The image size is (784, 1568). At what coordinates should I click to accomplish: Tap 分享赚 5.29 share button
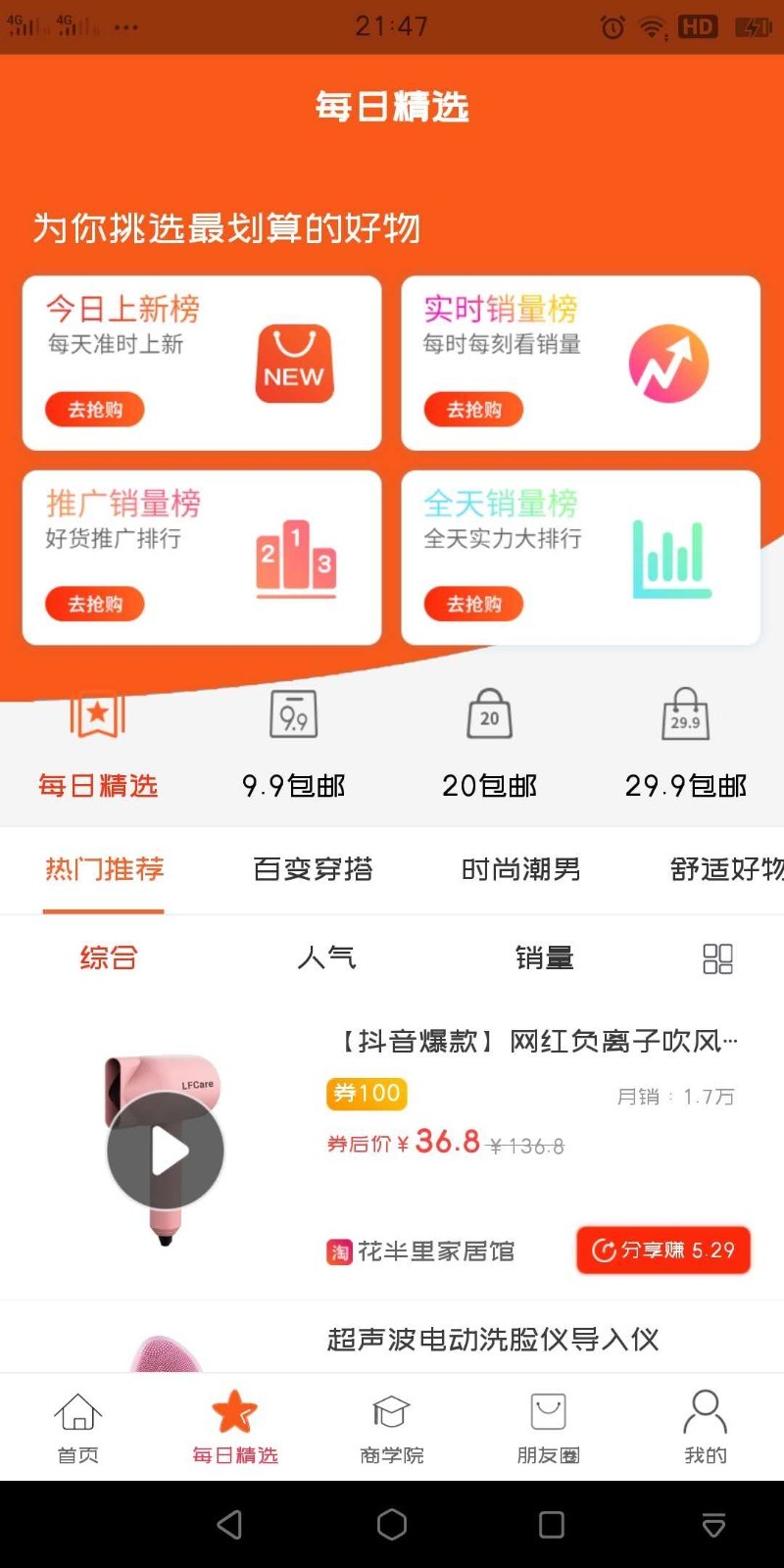(663, 1250)
